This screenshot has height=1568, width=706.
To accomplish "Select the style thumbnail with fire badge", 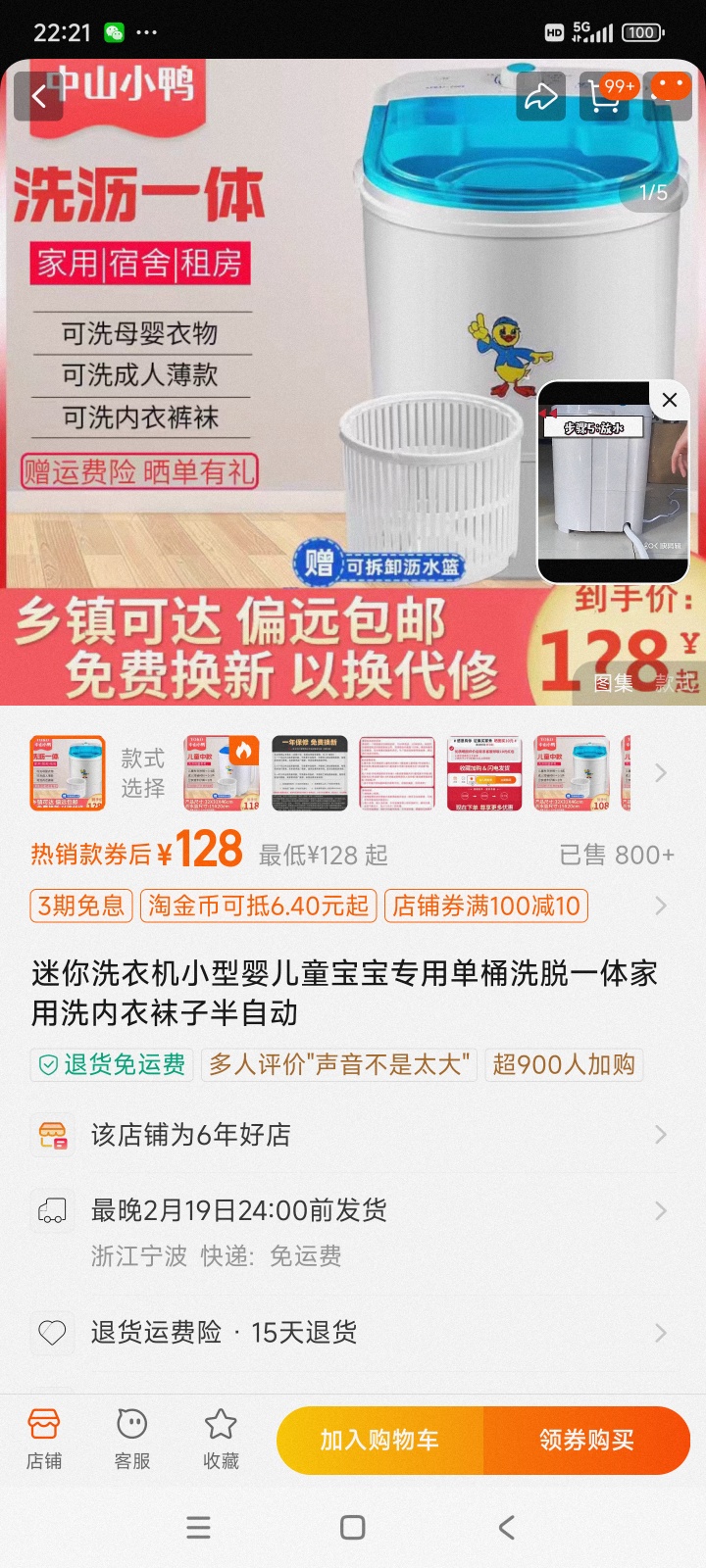I will 223,773.
